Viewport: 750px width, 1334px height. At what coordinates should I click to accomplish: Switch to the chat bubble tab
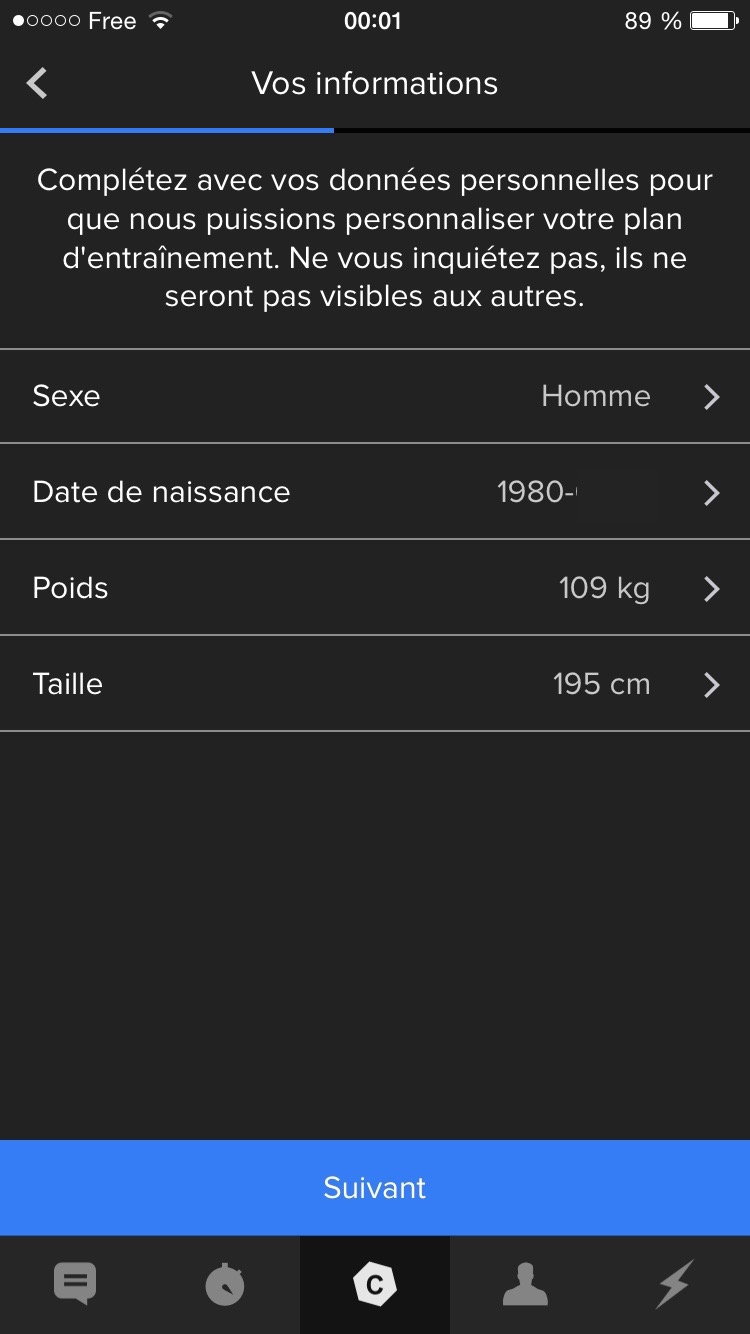75,1285
